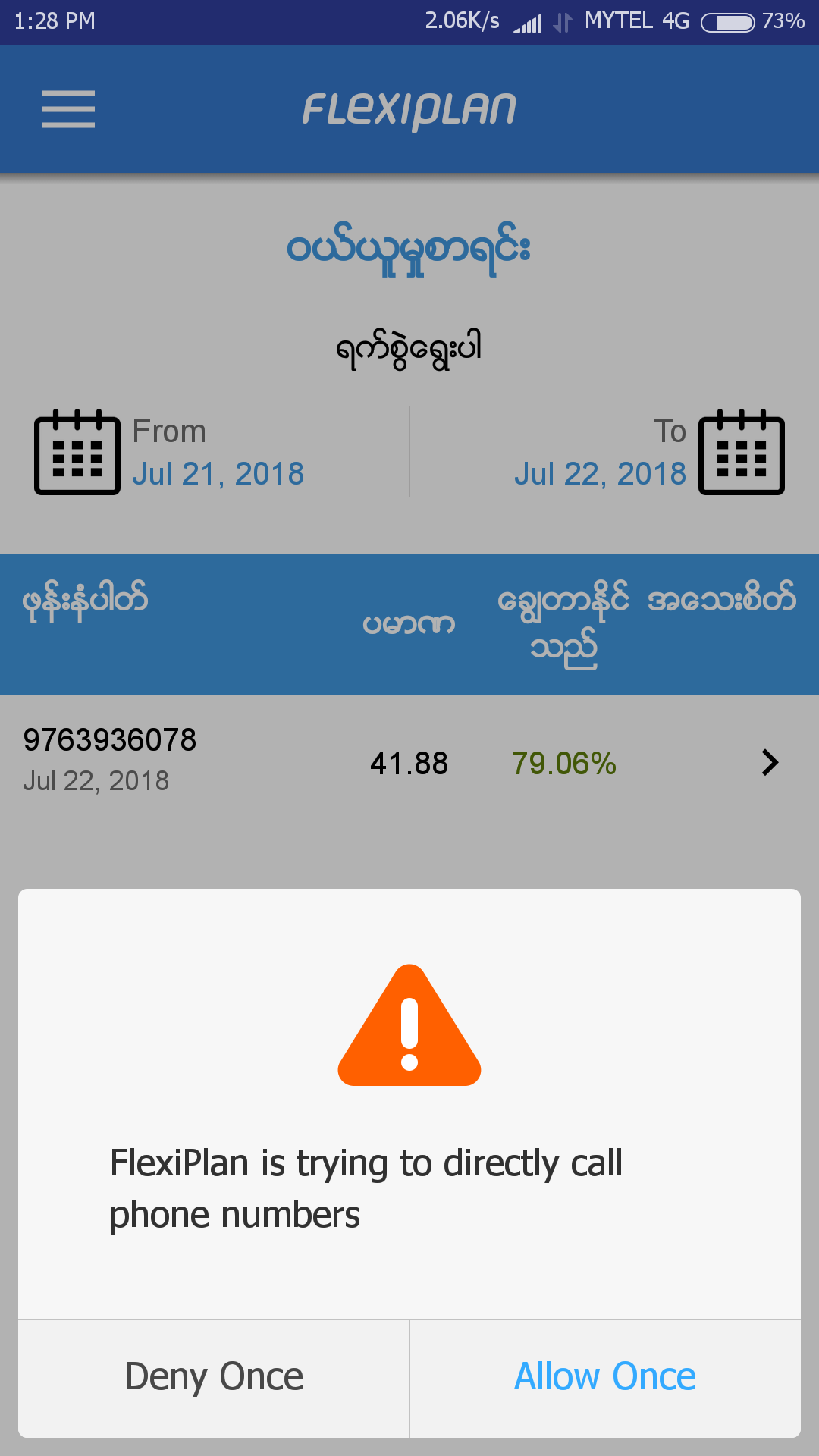Allow FlexiPlan to call phone numbers once
The image size is (819, 1456).
pos(605,1377)
